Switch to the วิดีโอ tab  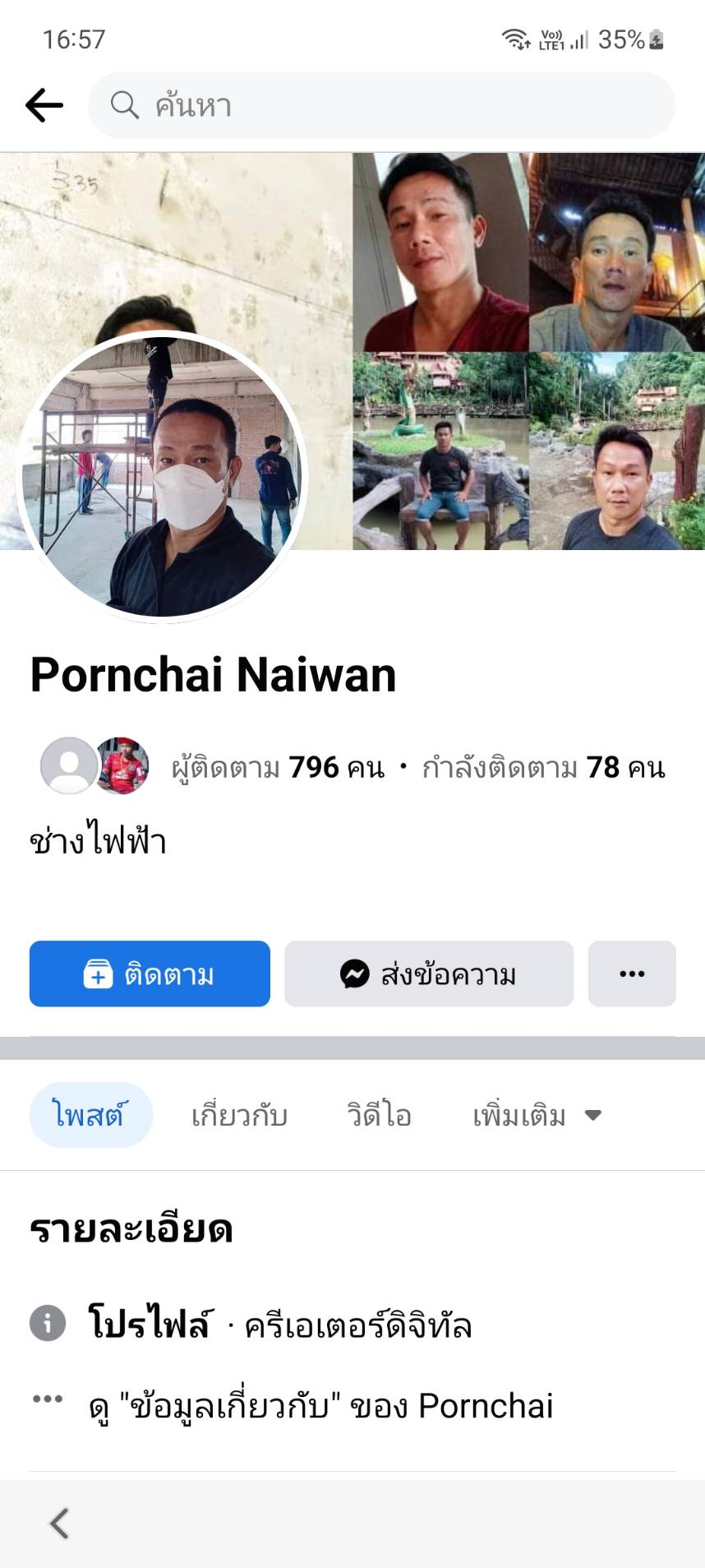379,1116
